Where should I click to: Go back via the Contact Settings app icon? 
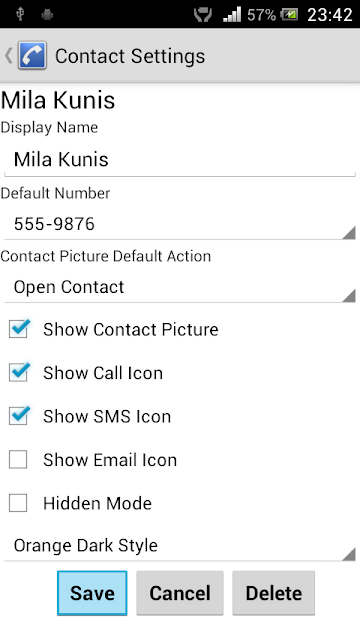[27, 56]
